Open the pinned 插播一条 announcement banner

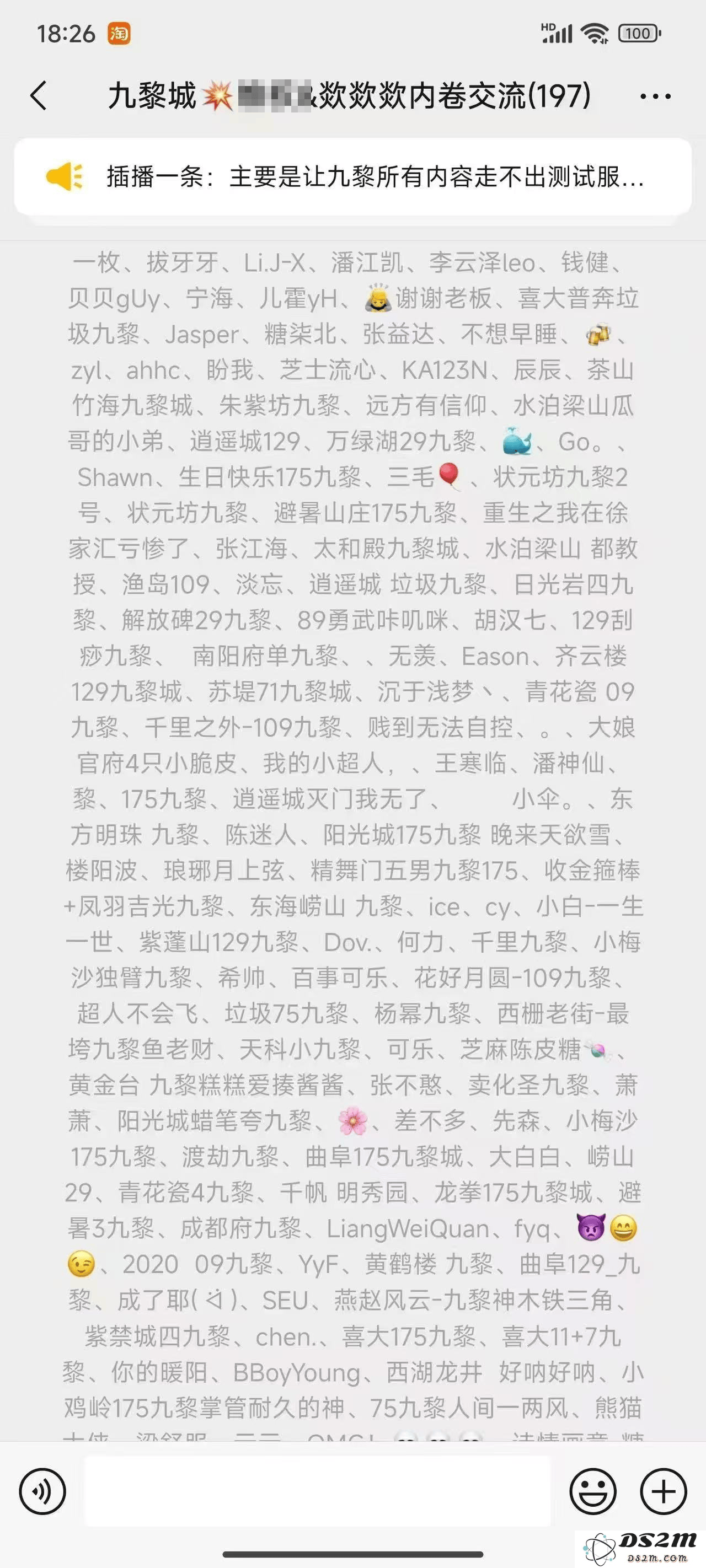pos(352,176)
